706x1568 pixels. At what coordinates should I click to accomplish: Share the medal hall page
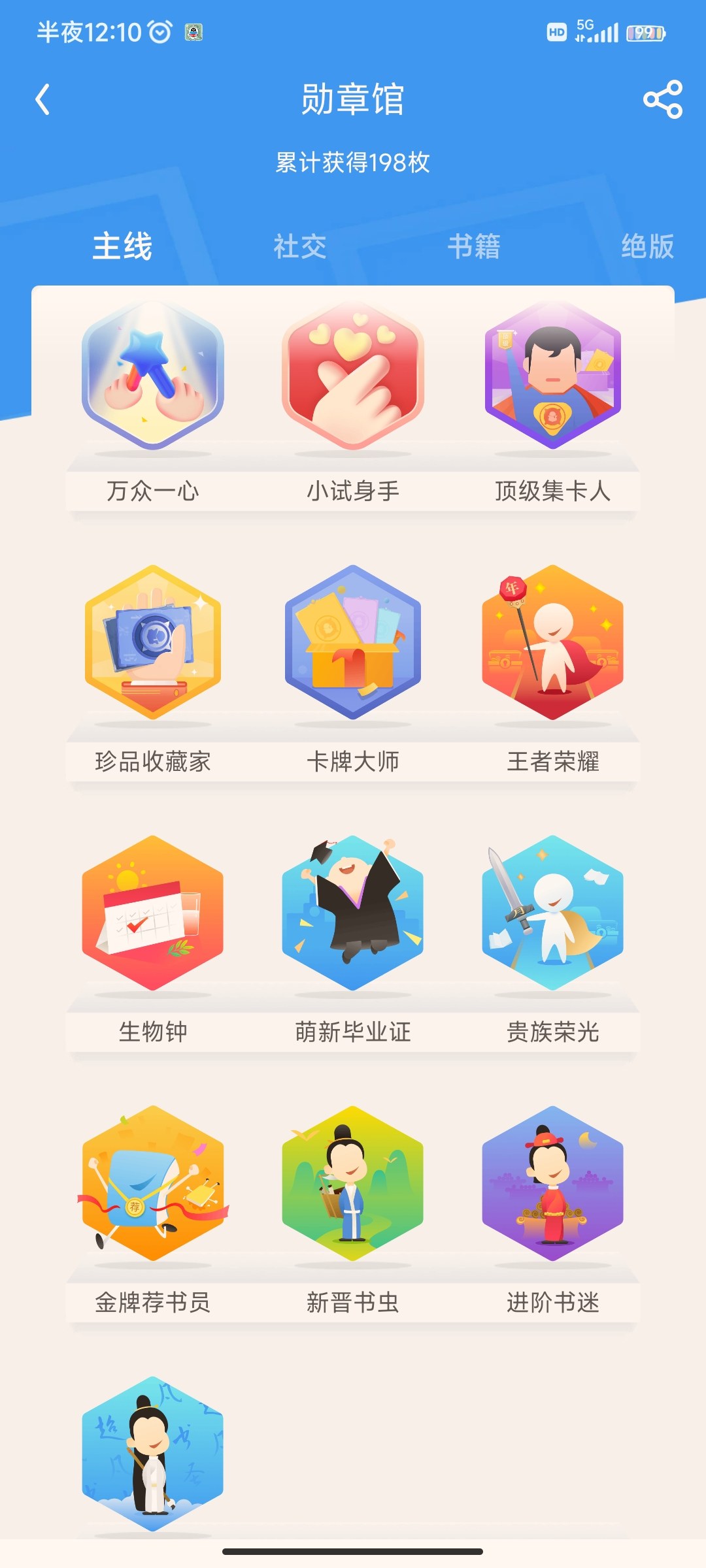pos(663,99)
